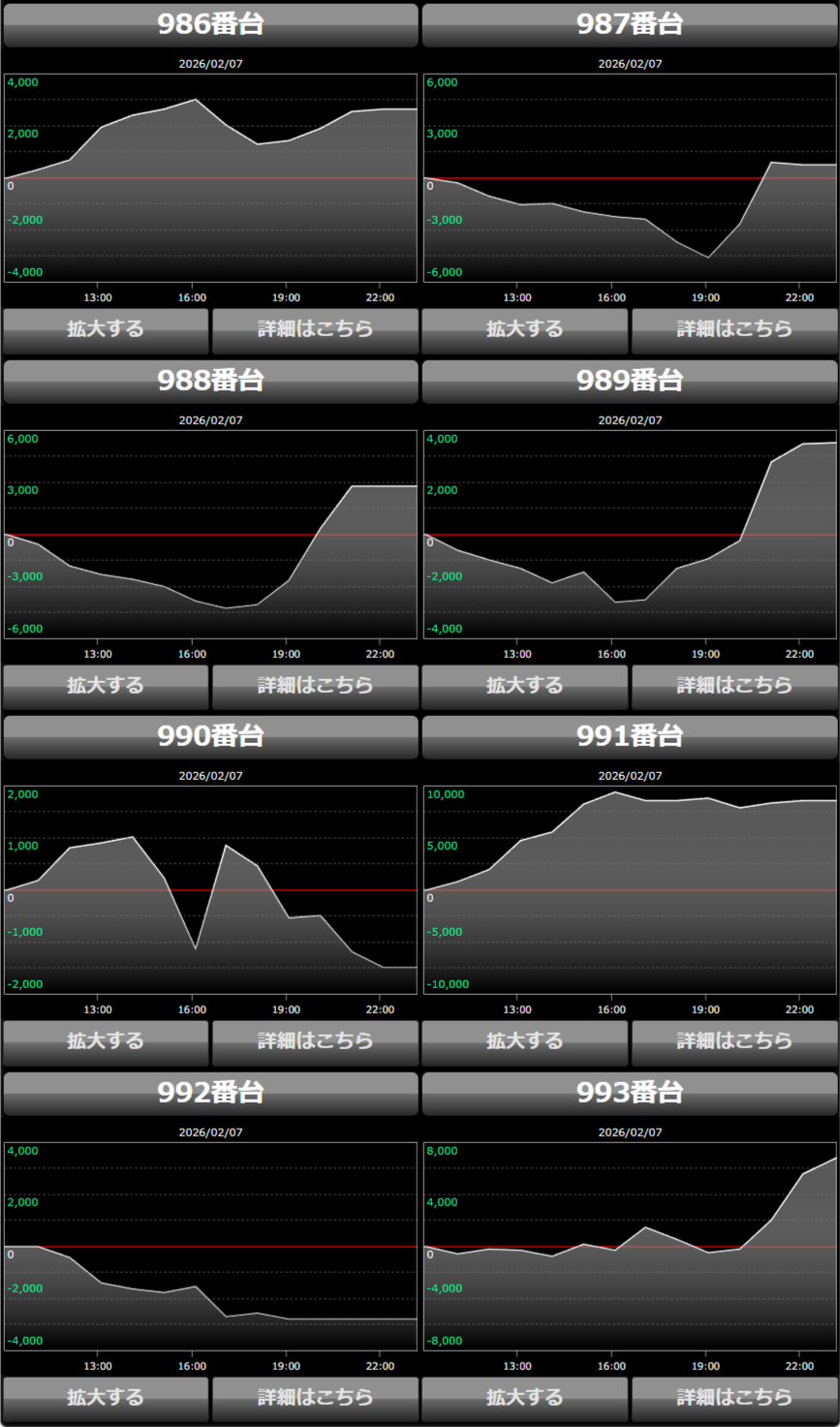Image resolution: width=840 pixels, height=1427 pixels.
Task: Tap 拡大する below 992番台 graph
Action: coord(106,1398)
